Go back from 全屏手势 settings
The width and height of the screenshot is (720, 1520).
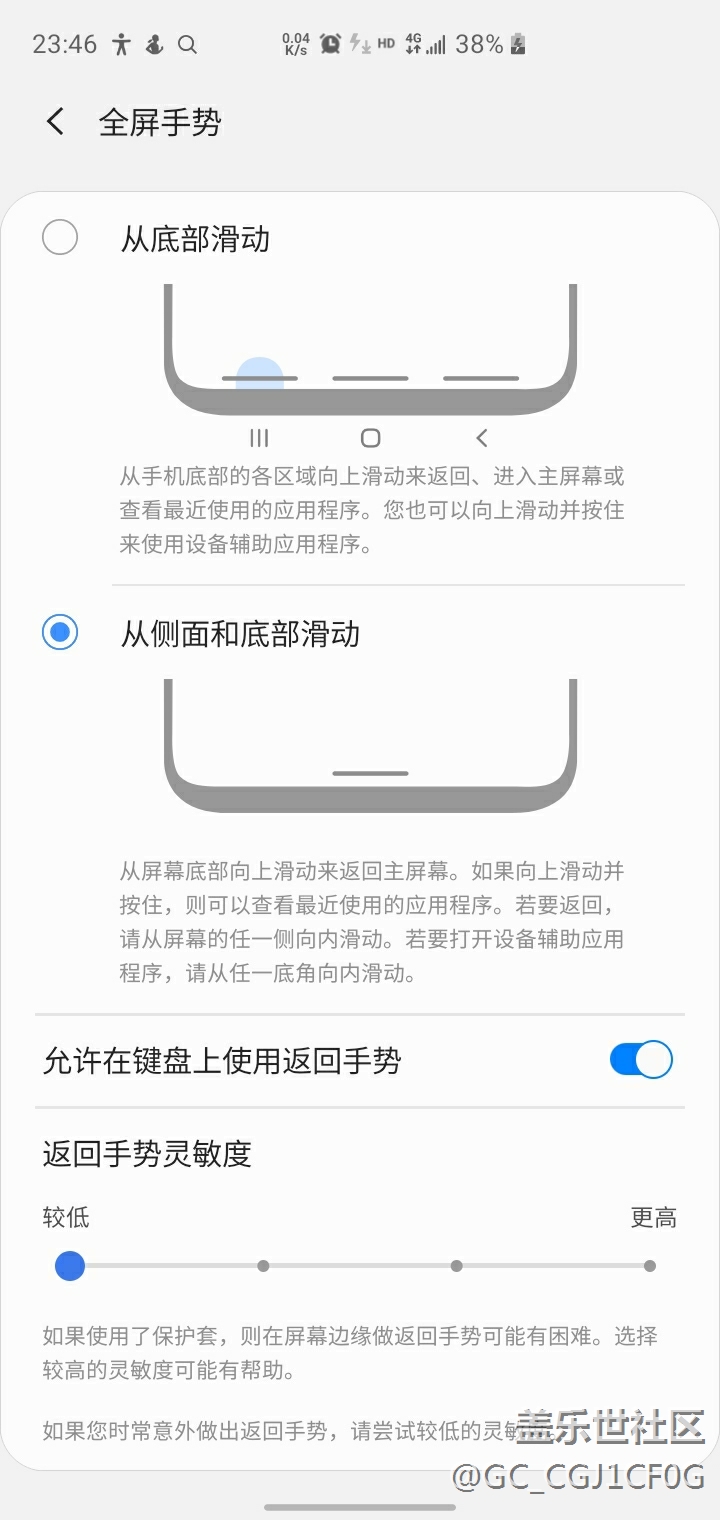pos(56,122)
